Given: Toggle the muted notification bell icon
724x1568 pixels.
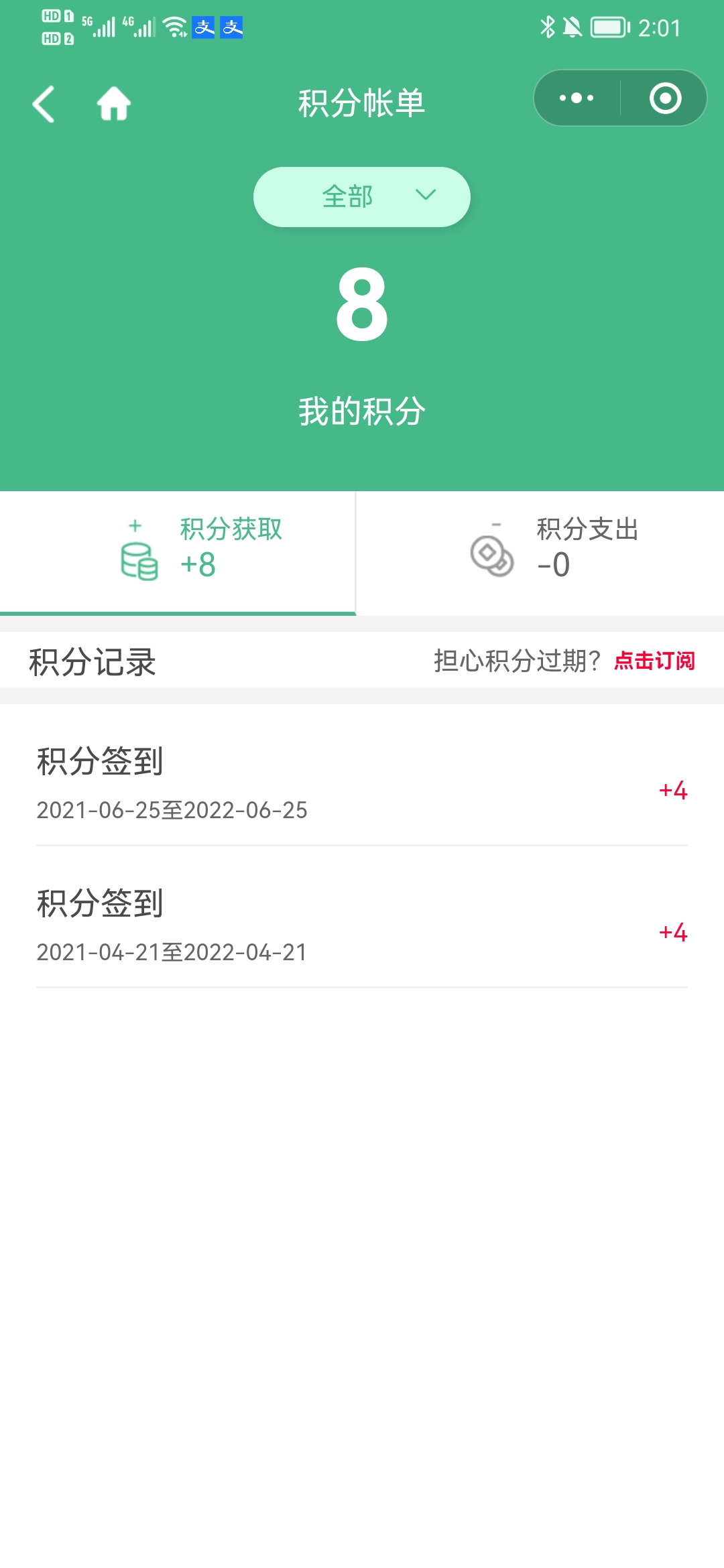Looking at the screenshot, I should 573,27.
